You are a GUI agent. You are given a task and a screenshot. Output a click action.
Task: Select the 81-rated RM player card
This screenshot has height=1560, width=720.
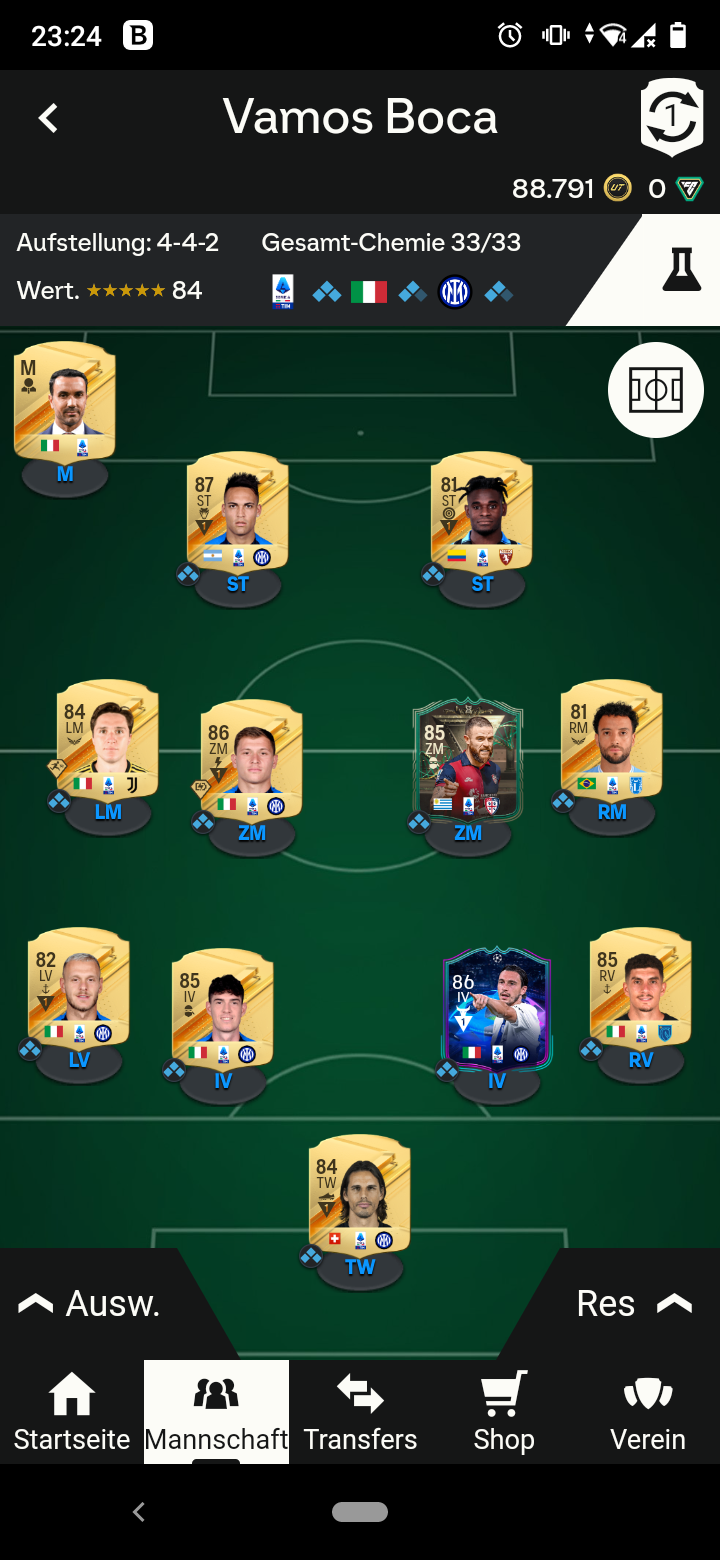coord(611,740)
